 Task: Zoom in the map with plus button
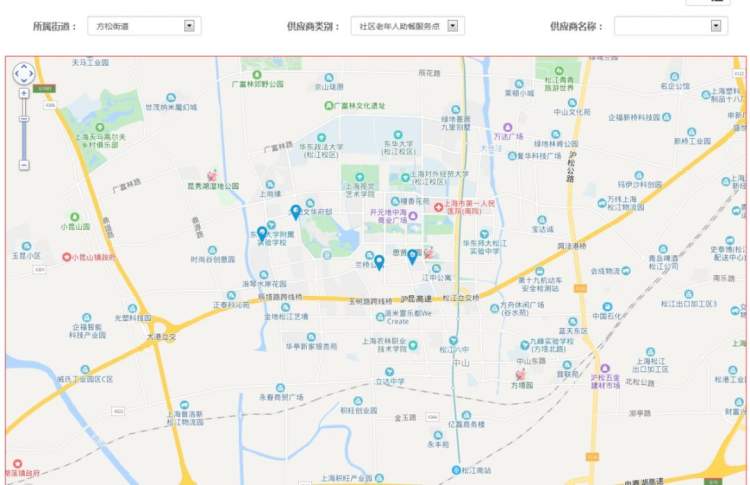coord(24,93)
